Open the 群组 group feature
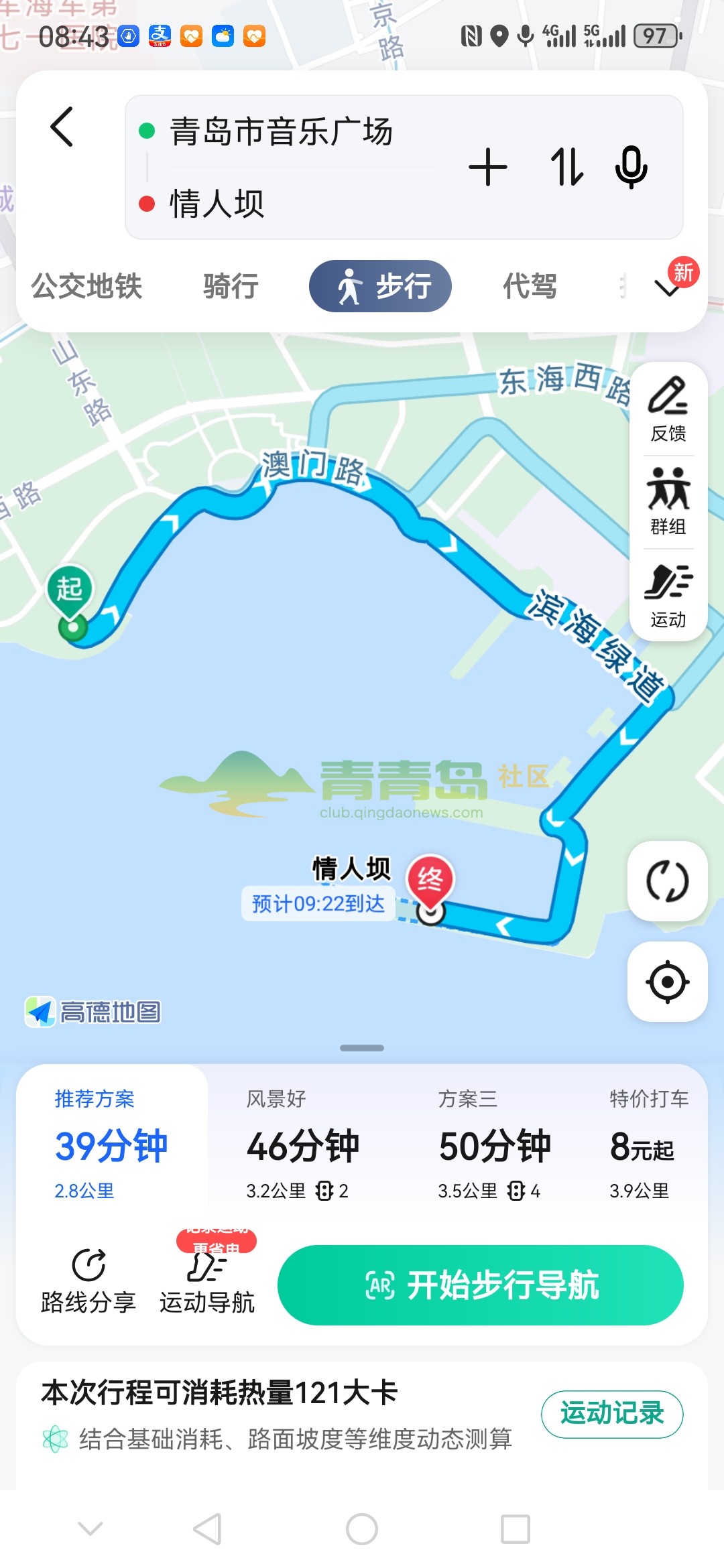Screen dimensions: 724x1568 (x=668, y=503)
